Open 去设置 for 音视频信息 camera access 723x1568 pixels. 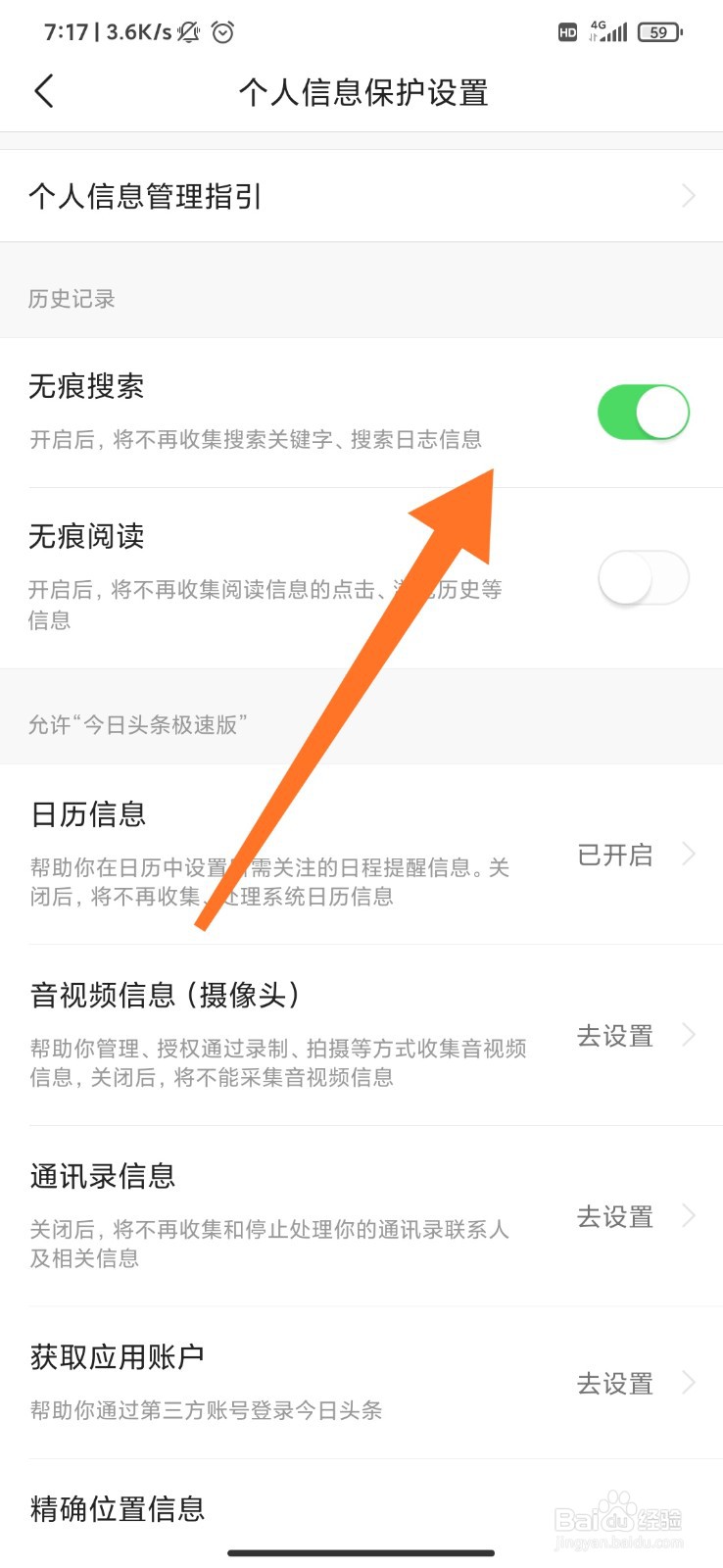click(614, 1036)
